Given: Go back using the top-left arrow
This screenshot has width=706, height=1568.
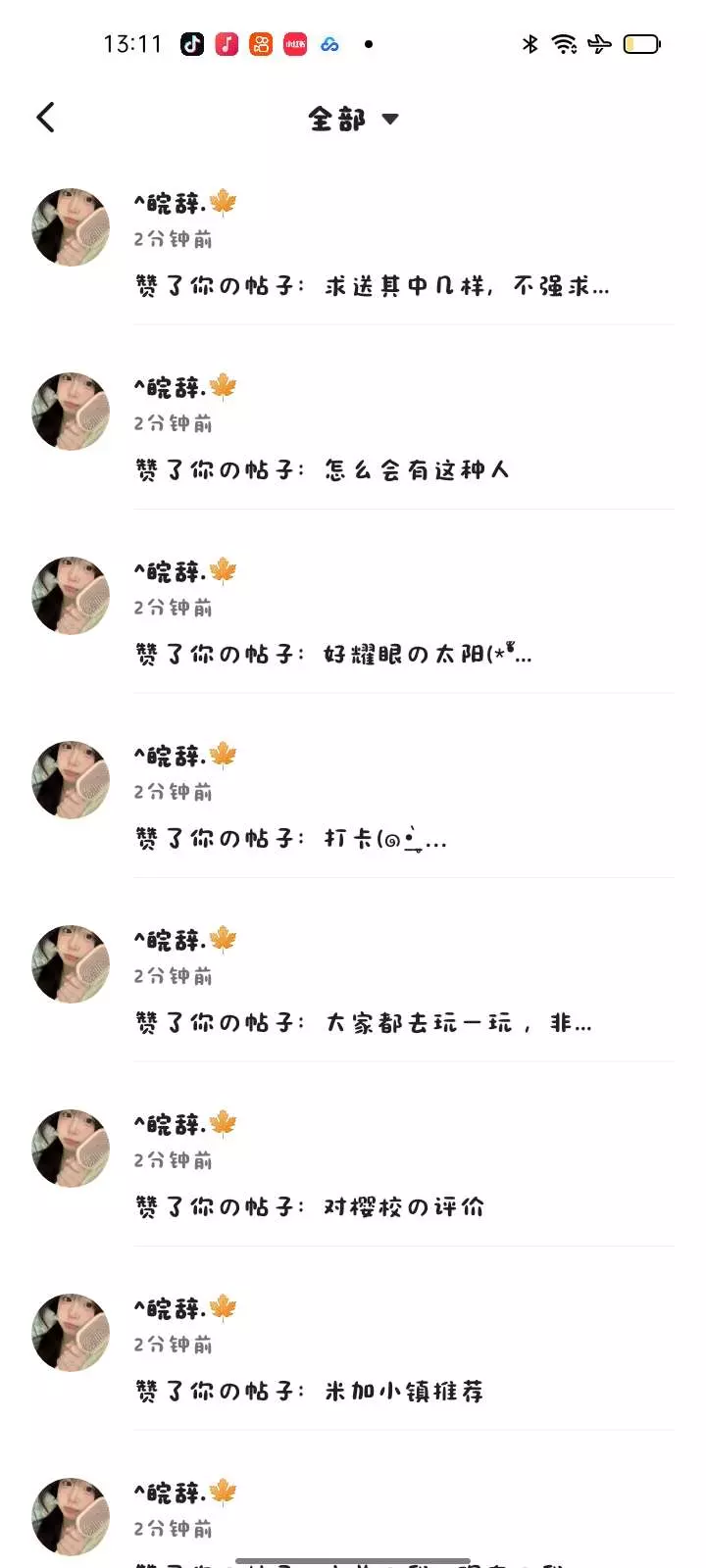Looking at the screenshot, I should click(45, 118).
